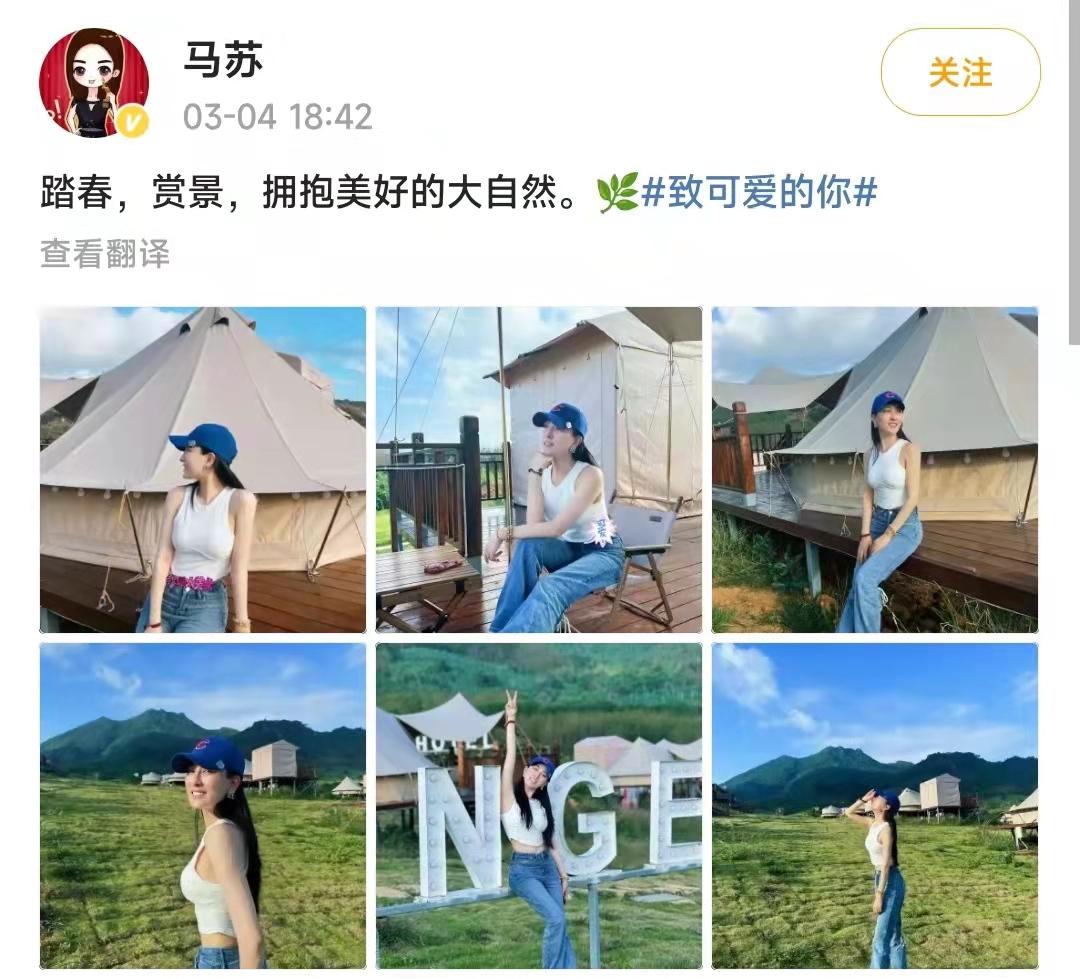
Task: Open the photo of her sitting on a chair
Action: [539, 469]
